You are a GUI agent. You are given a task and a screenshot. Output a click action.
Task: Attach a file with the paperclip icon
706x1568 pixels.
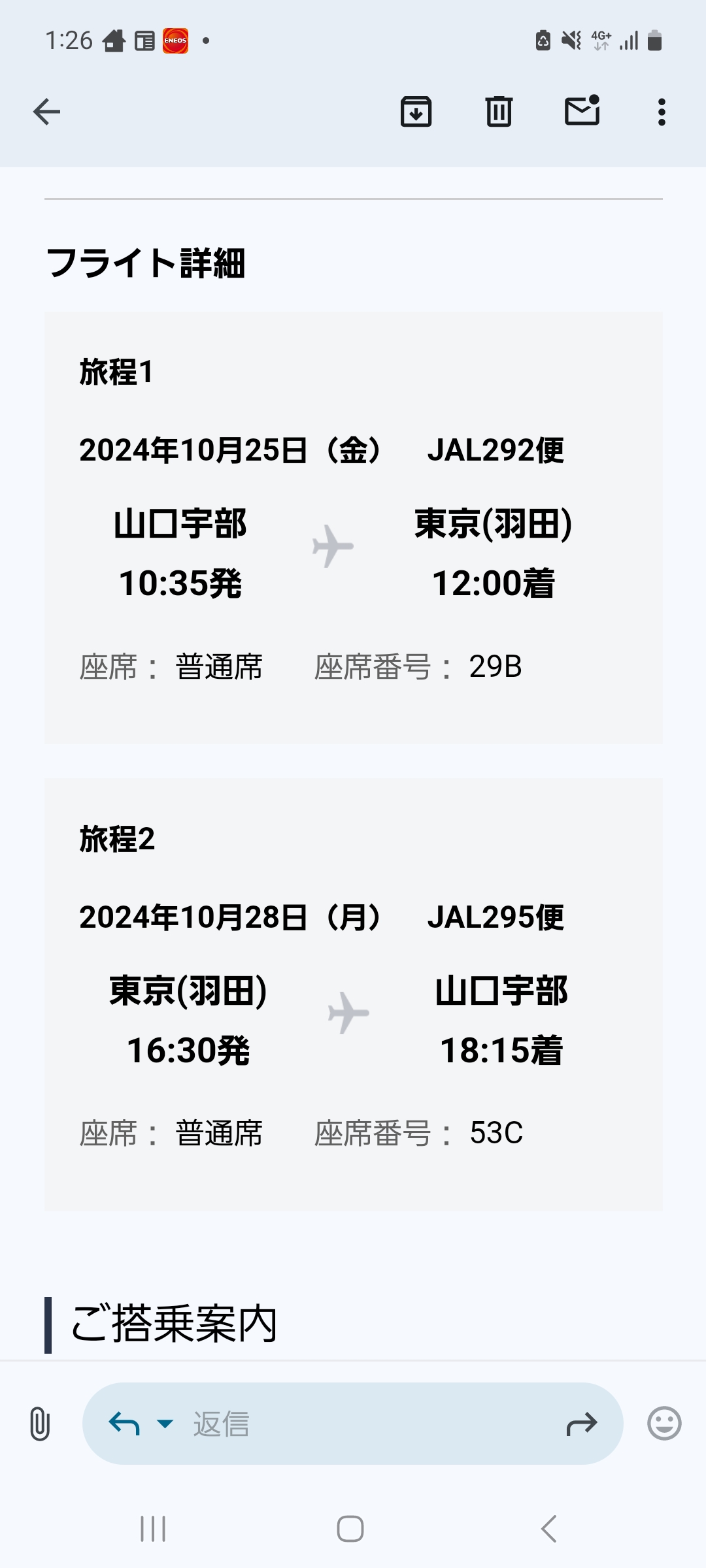[x=40, y=1424]
